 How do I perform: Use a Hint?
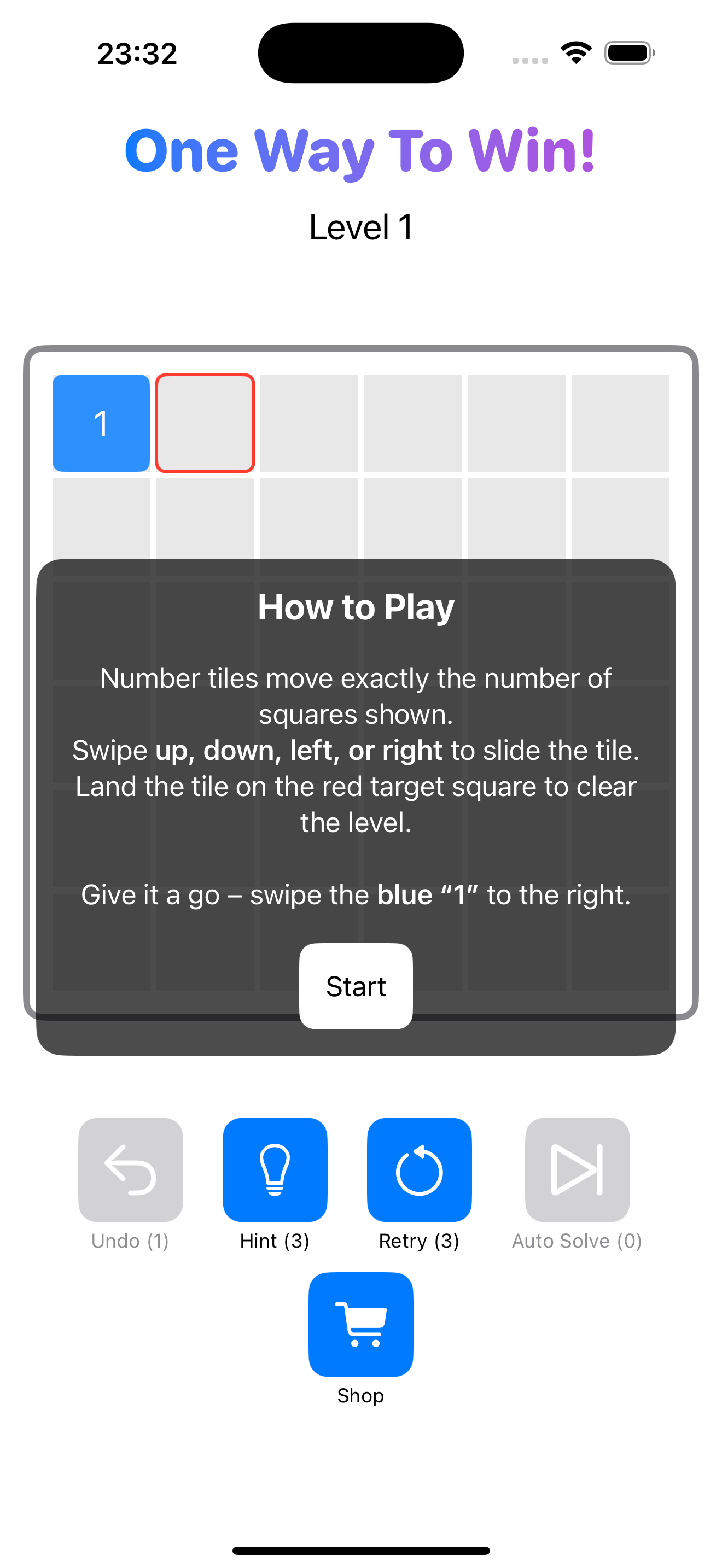coord(275,1169)
